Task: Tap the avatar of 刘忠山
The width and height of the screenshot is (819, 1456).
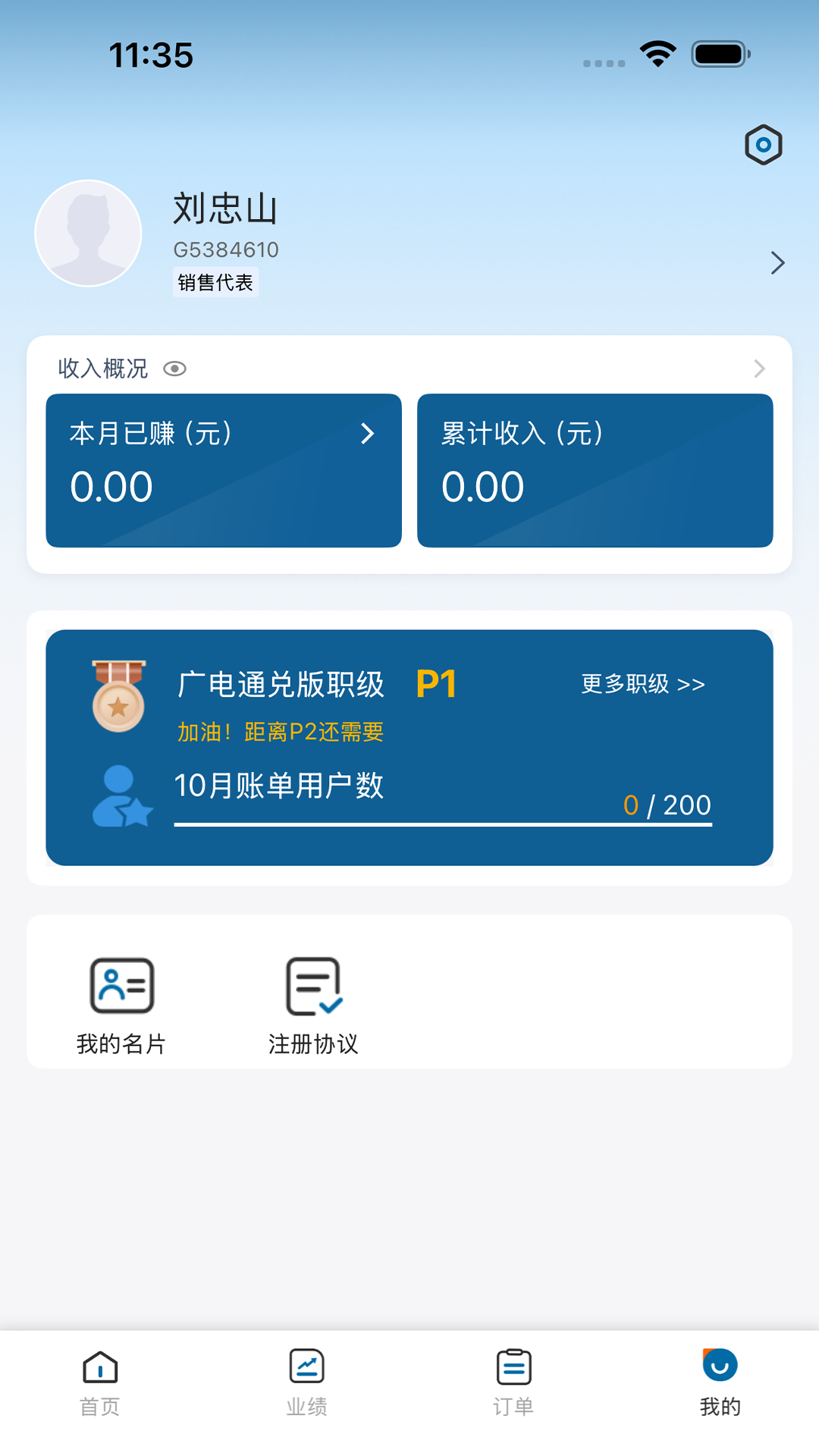Action: click(88, 234)
